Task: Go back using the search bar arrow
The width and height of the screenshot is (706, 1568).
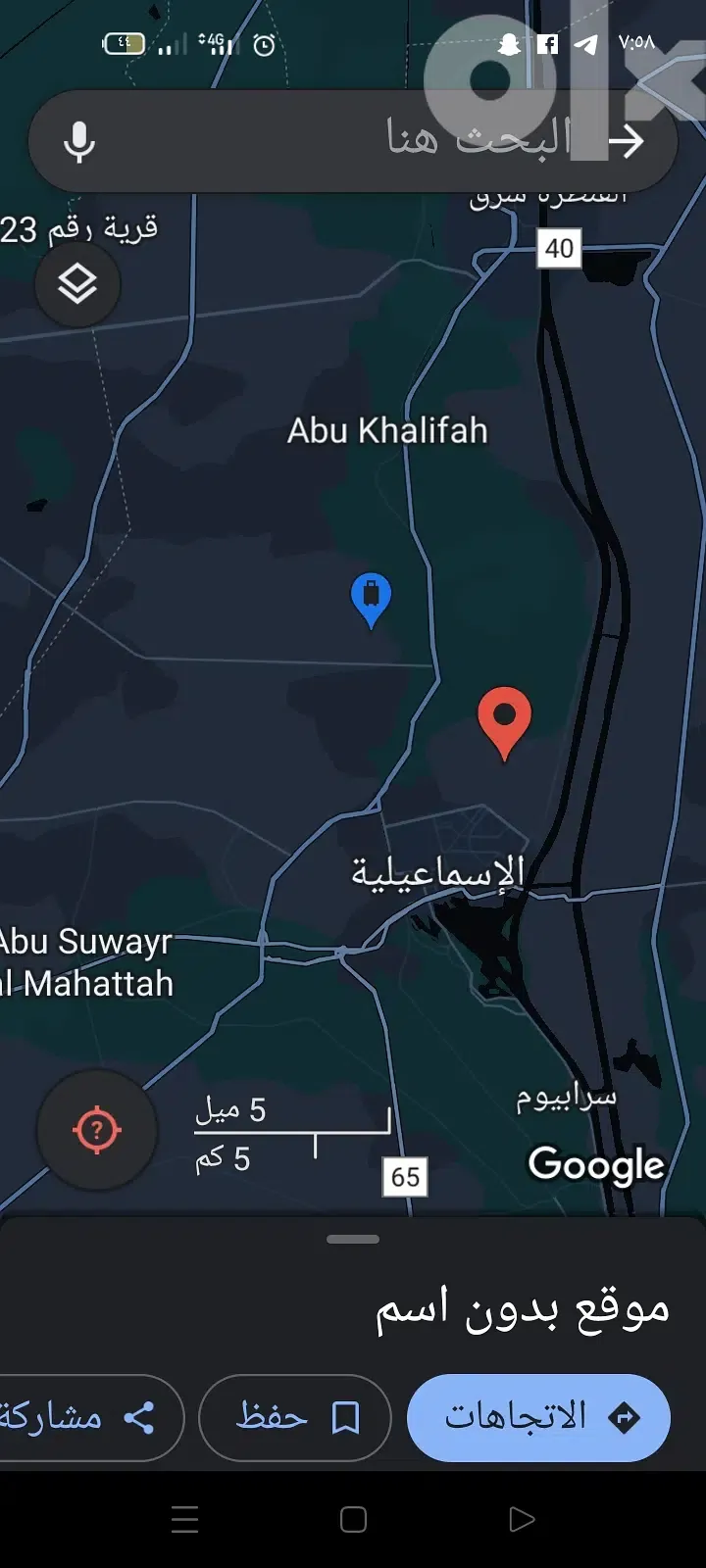Action: pyautogui.click(x=626, y=141)
